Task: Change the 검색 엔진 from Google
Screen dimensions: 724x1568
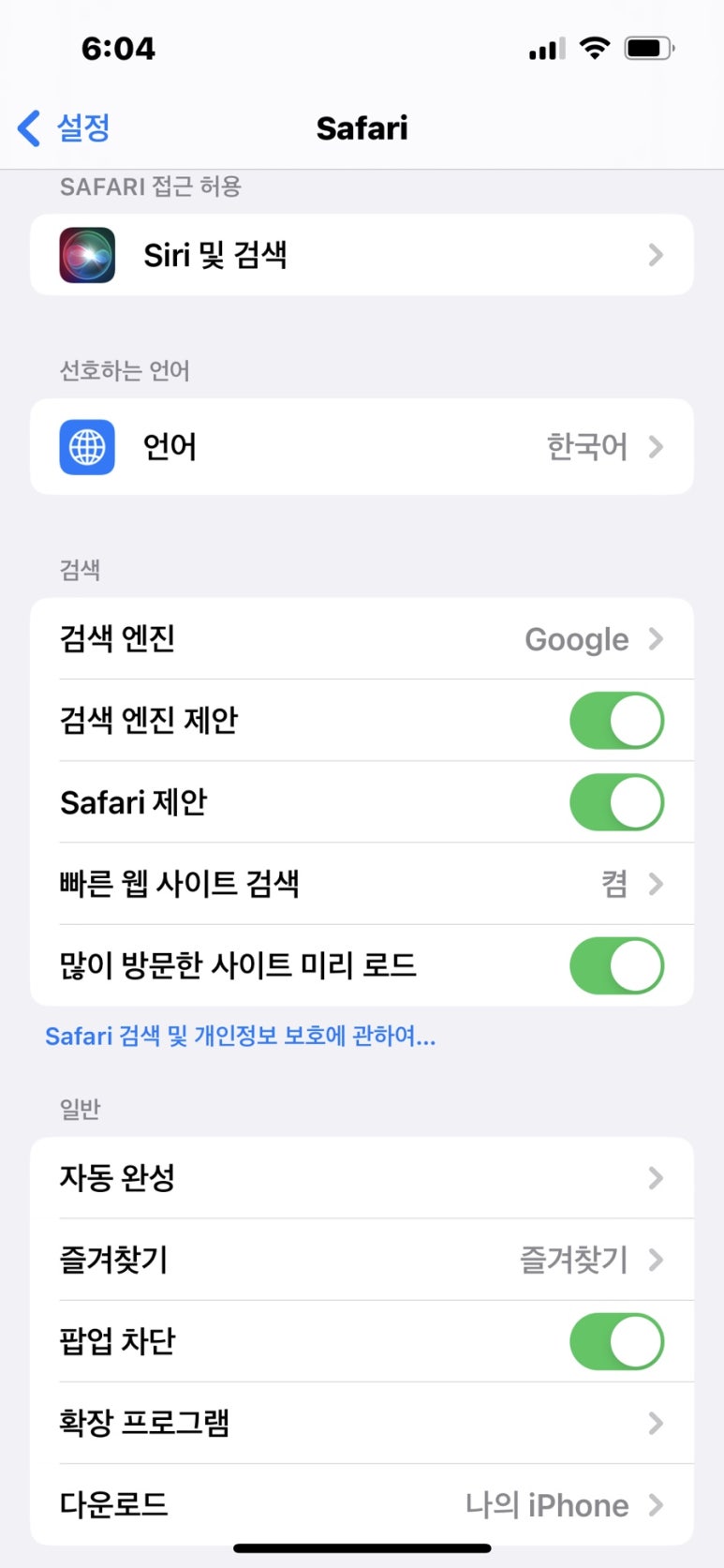Action: pyautogui.click(x=362, y=639)
